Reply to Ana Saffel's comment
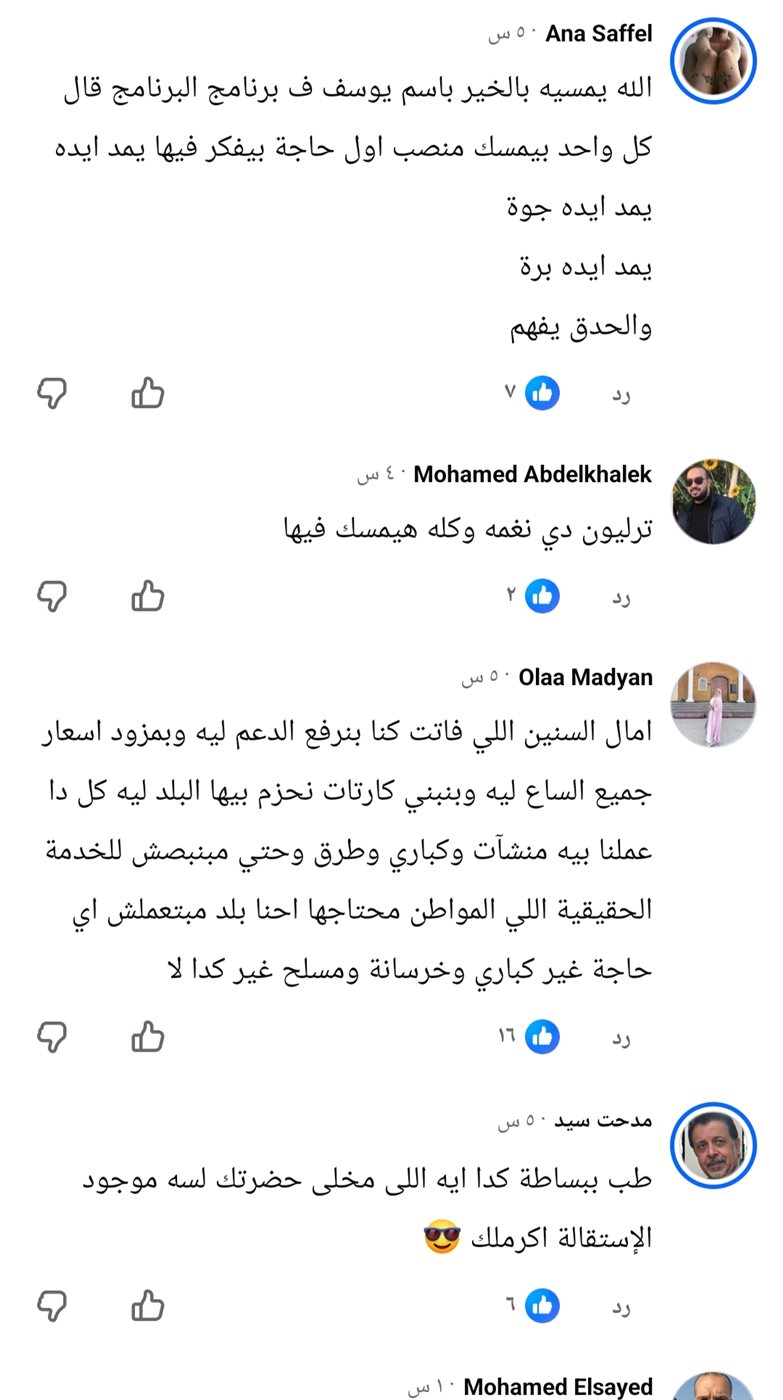 coord(621,394)
